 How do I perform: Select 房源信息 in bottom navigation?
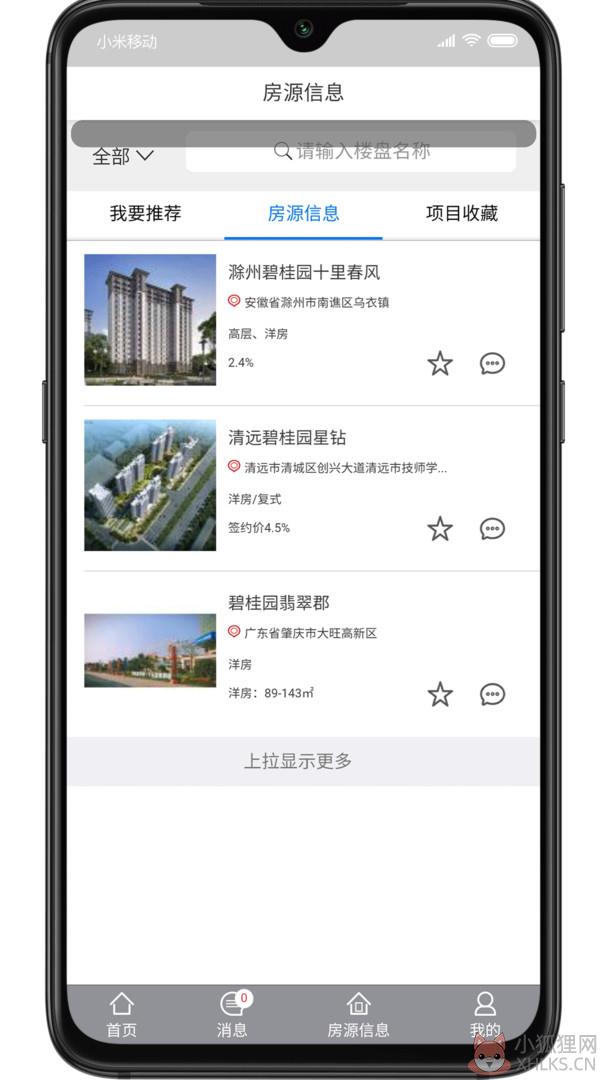(358, 1015)
